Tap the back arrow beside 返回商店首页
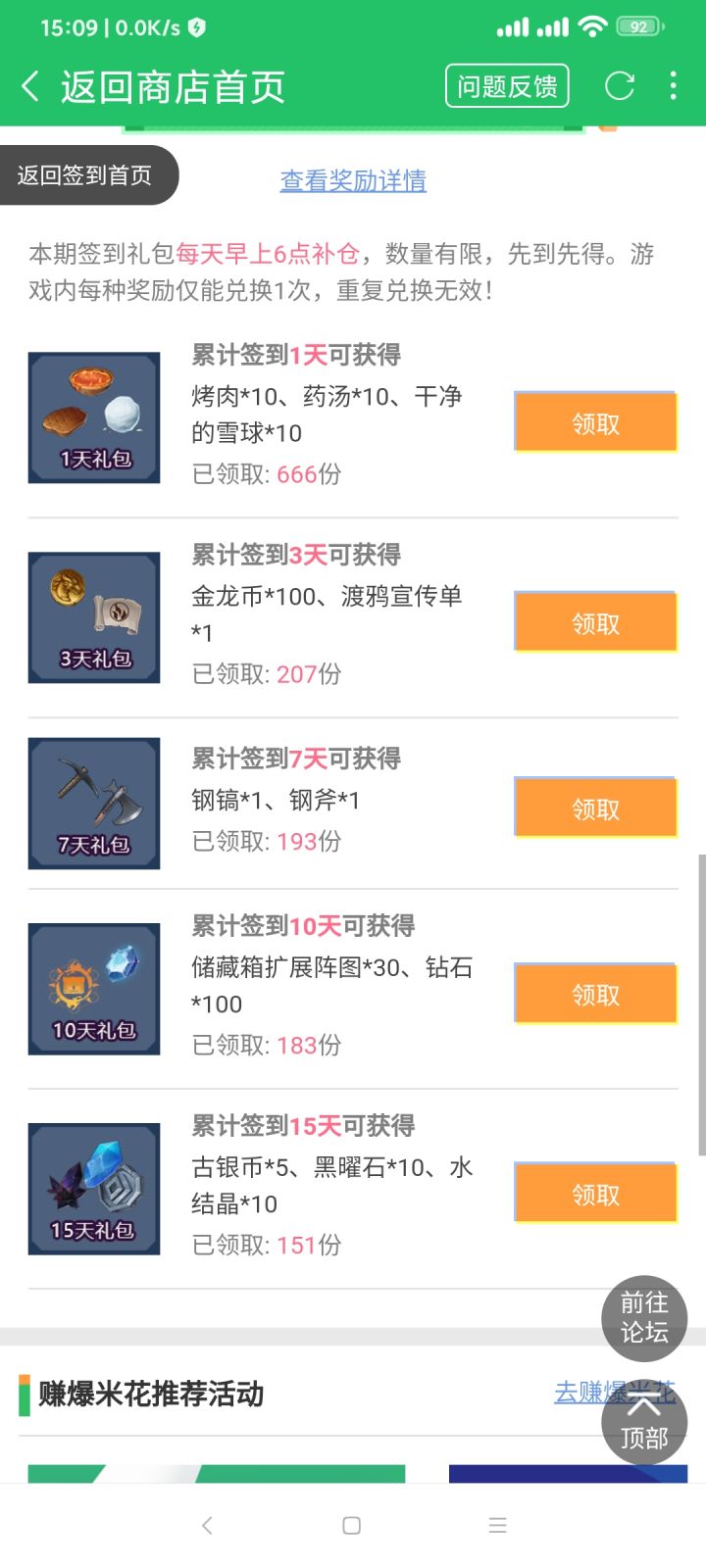Image resolution: width=706 pixels, height=1568 pixels. [28, 86]
